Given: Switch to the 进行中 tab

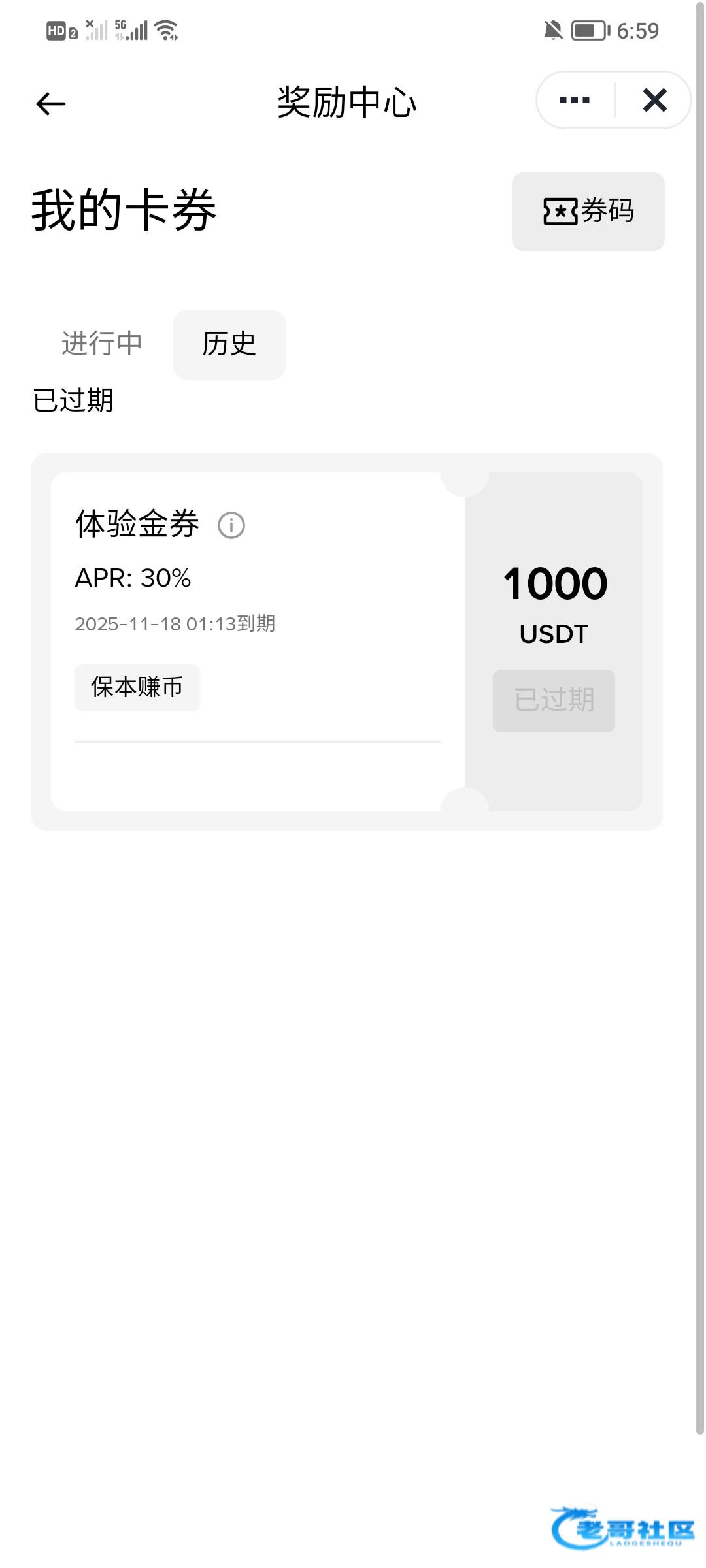Looking at the screenshot, I should pyautogui.click(x=101, y=344).
